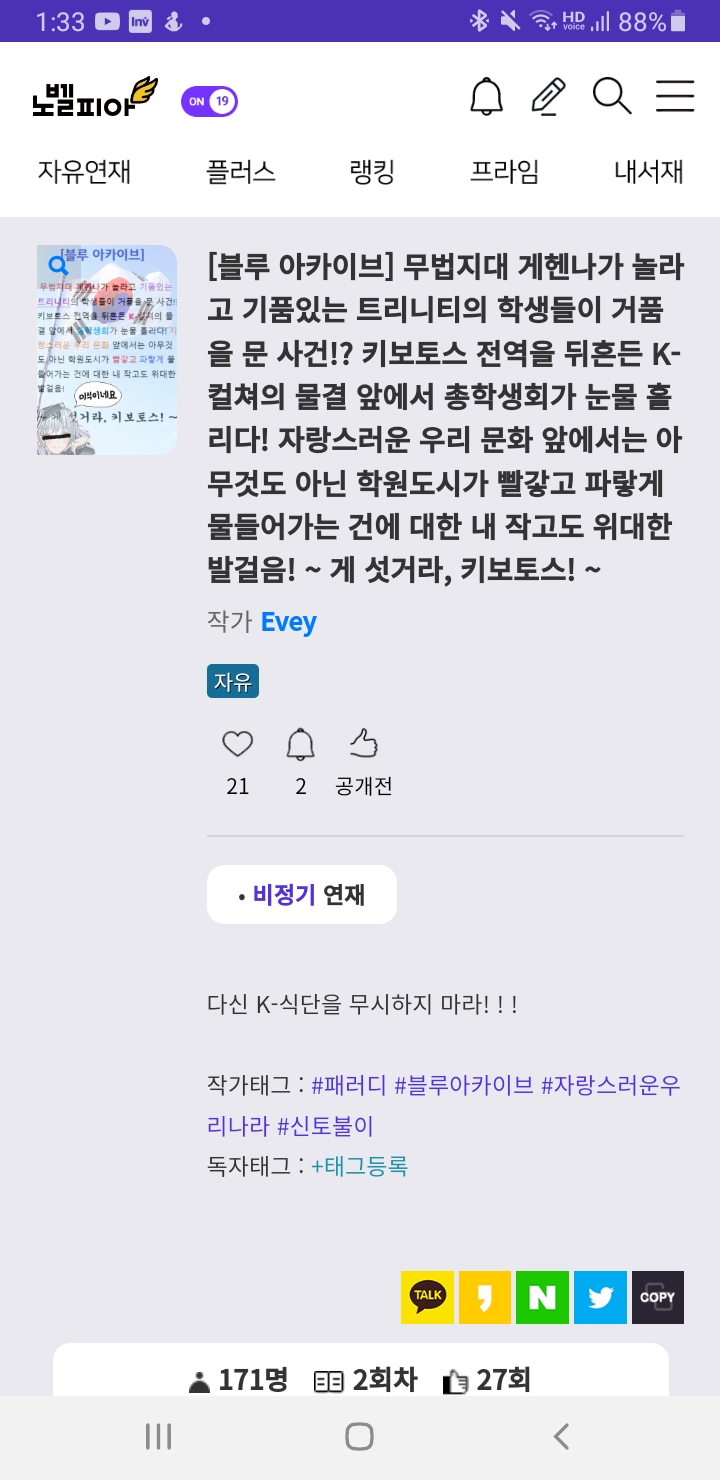This screenshot has width=720, height=1480.
Task: Add a reader tag via +태그등록
Action: coord(360,1165)
